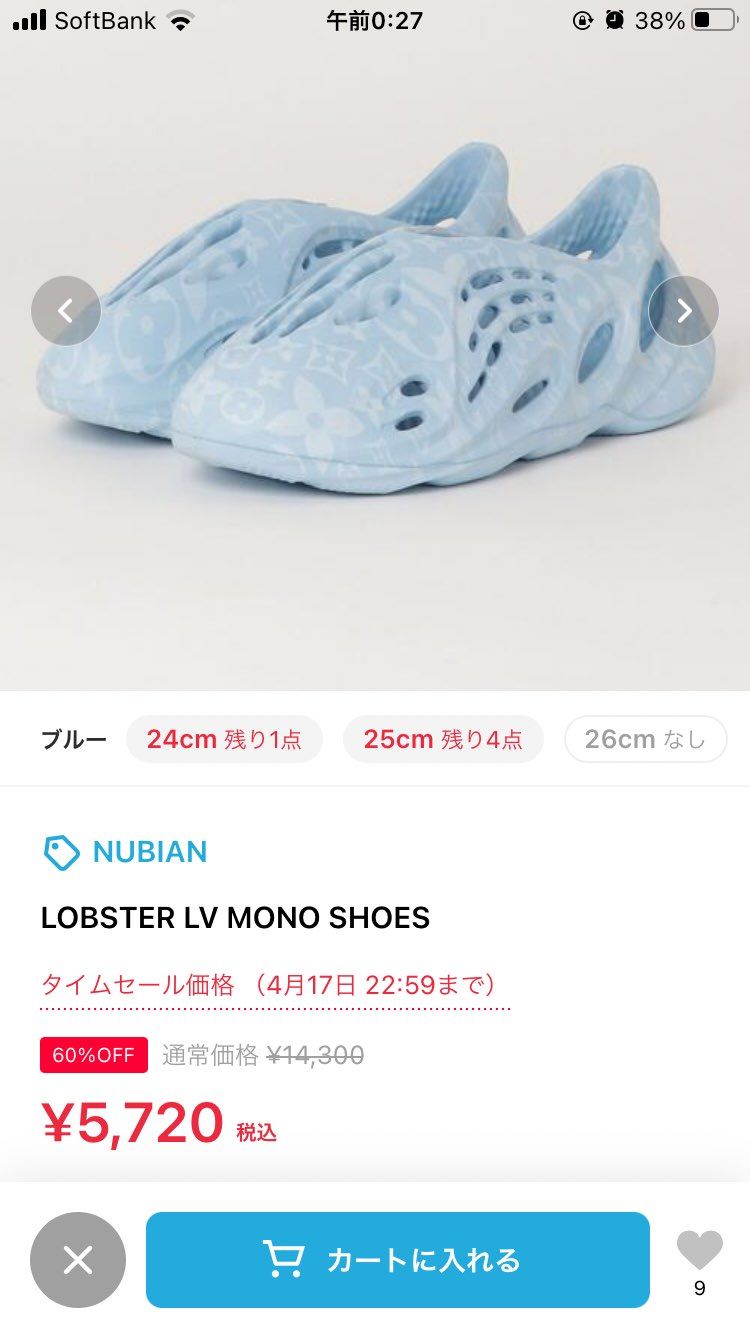Click the blue price tag icon beside NUBIAN
This screenshot has width=750, height=1334.
[59, 852]
